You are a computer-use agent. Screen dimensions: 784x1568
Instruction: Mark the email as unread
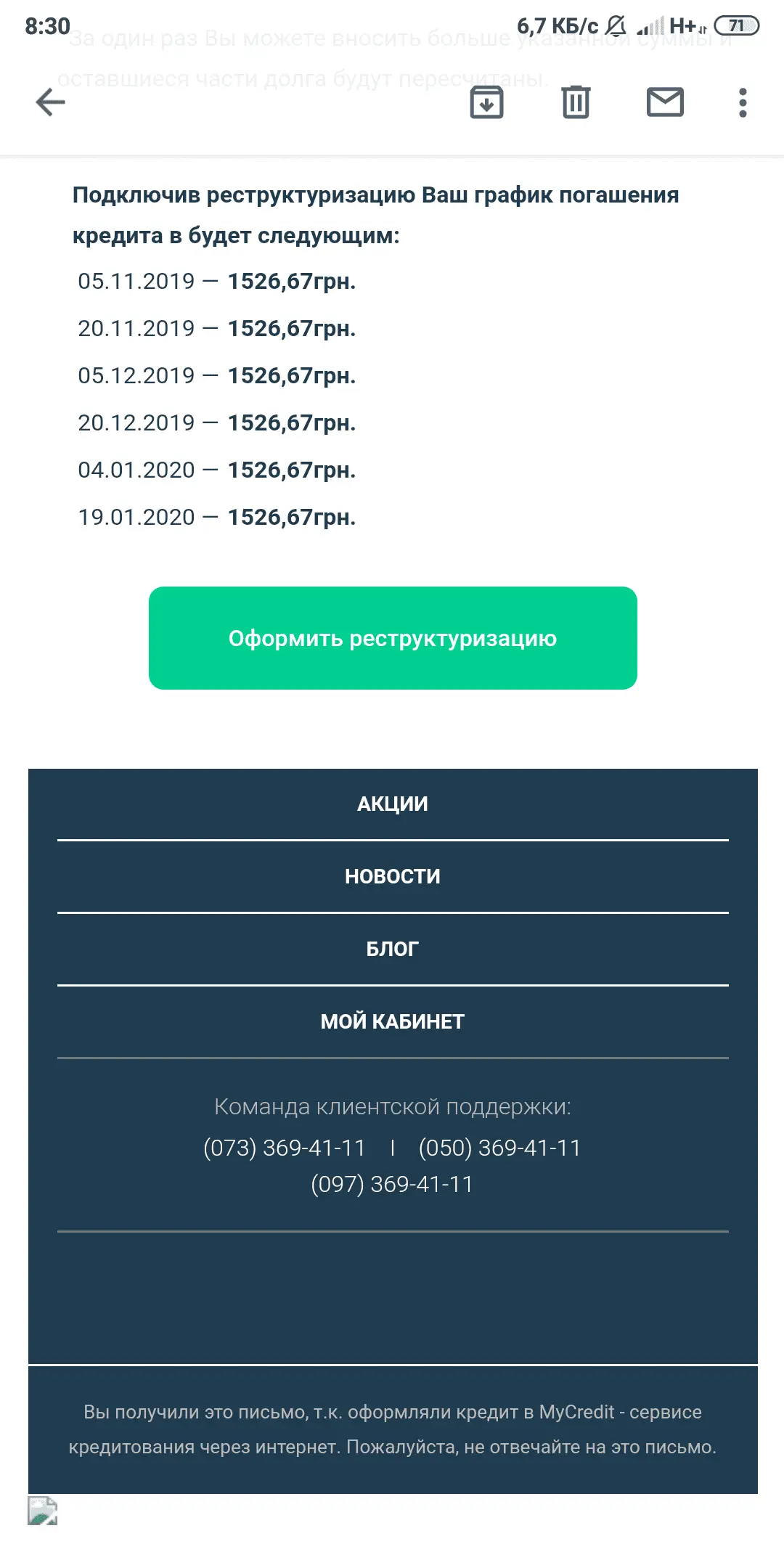click(x=665, y=102)
